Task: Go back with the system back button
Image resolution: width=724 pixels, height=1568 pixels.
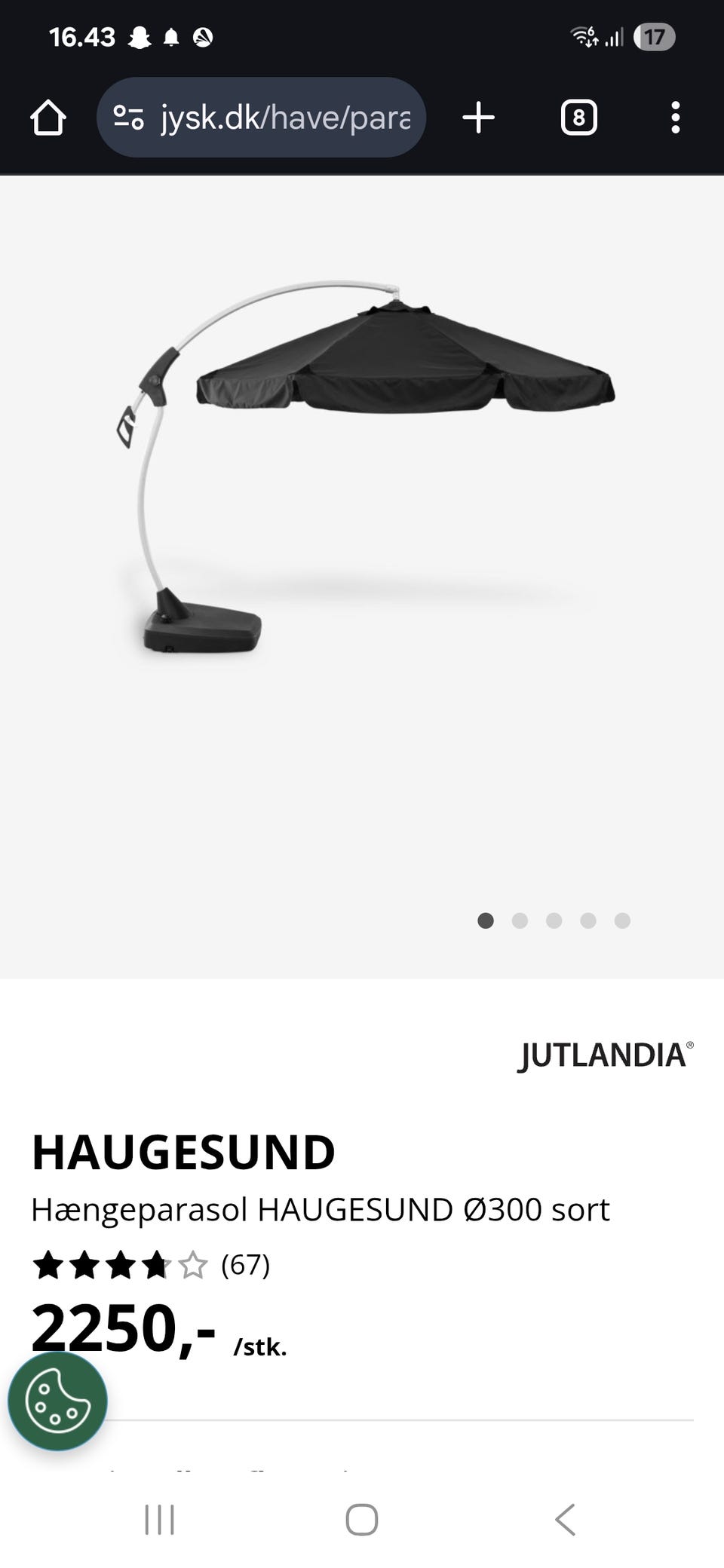Action: tap(565, 1519)
